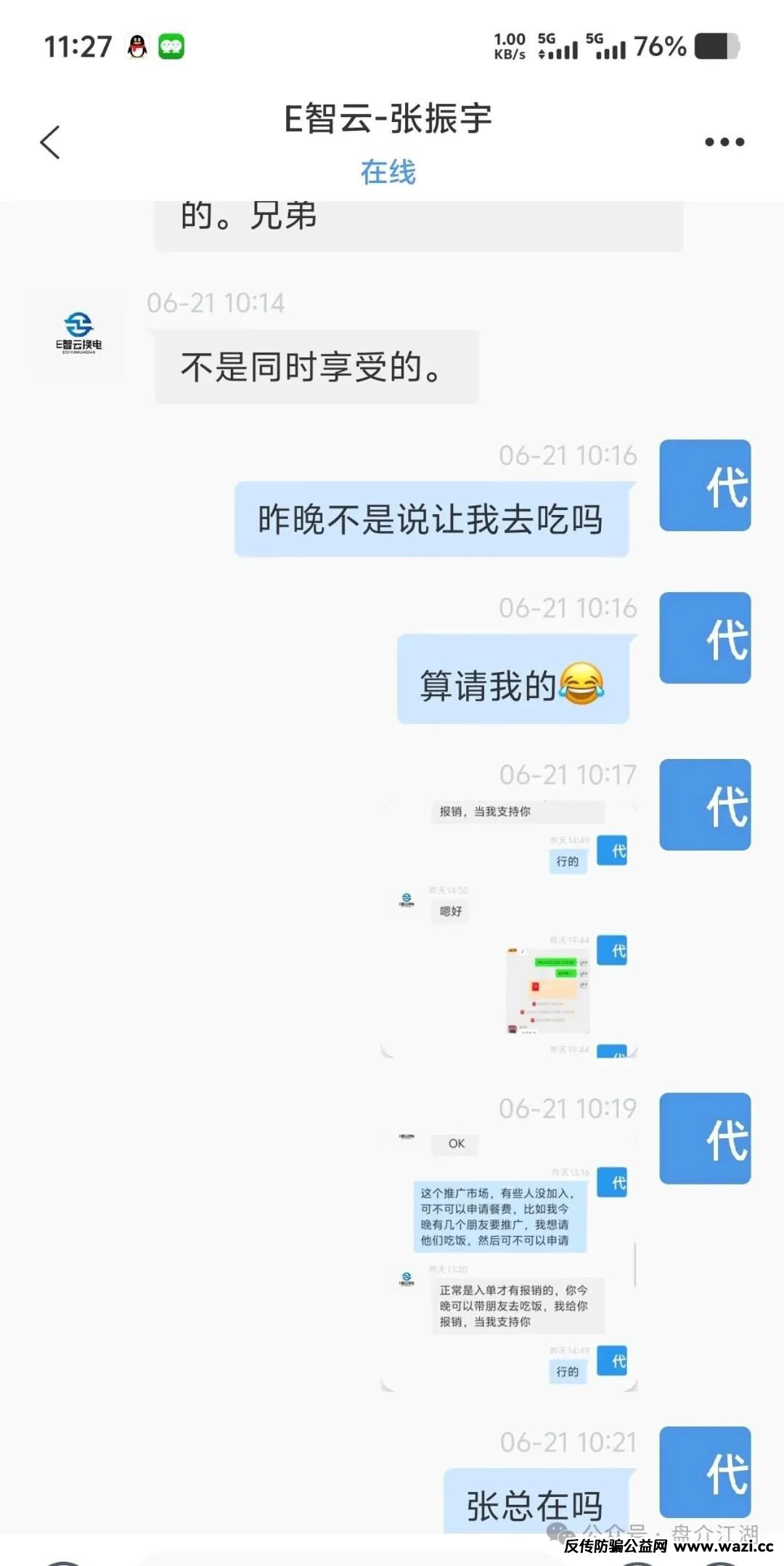Open the screenshot image sent at 10:17
The width and height of the screenshot is (784, 1566).
(x=509, y=928)
